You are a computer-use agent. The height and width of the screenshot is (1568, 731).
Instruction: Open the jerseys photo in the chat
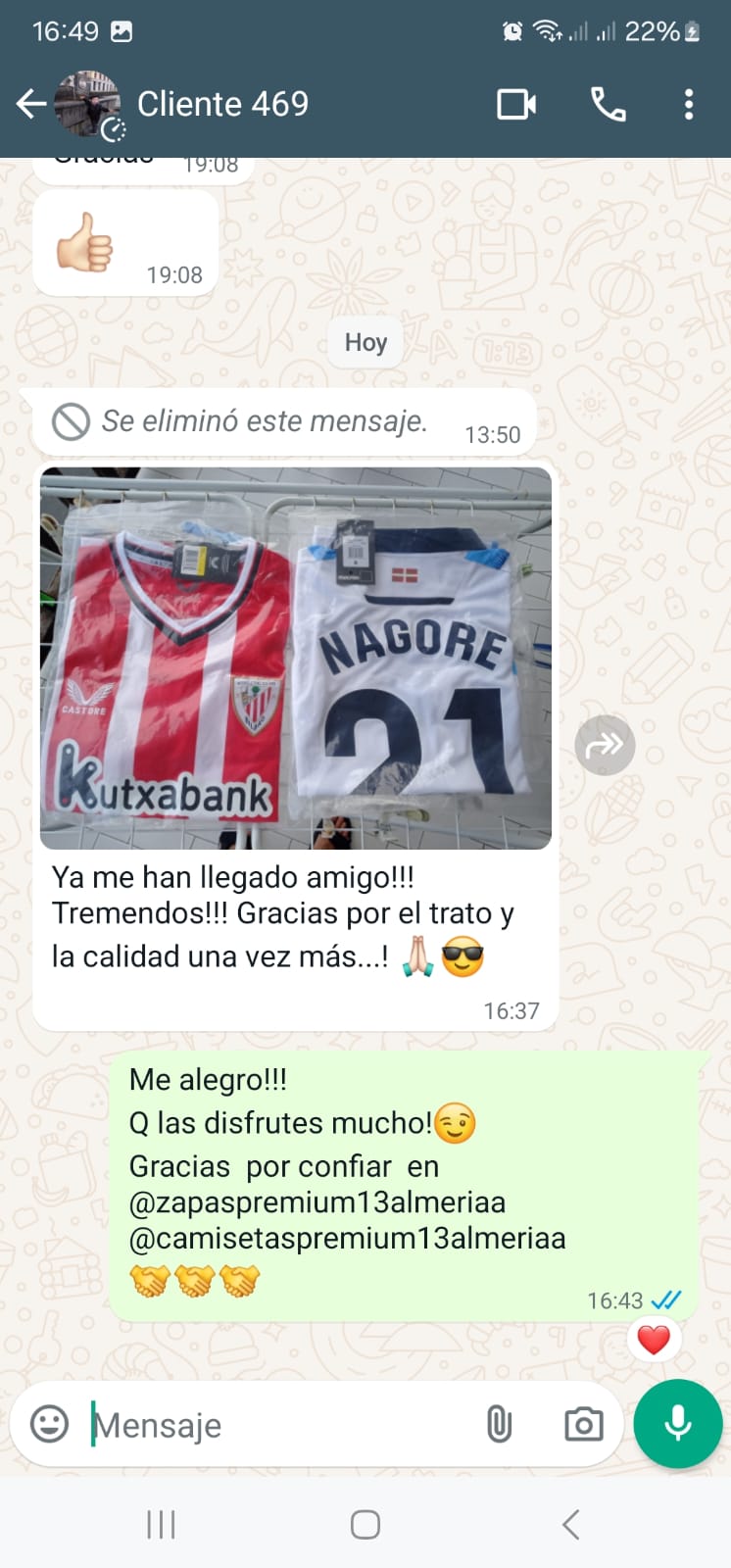(x=295, y=658)
